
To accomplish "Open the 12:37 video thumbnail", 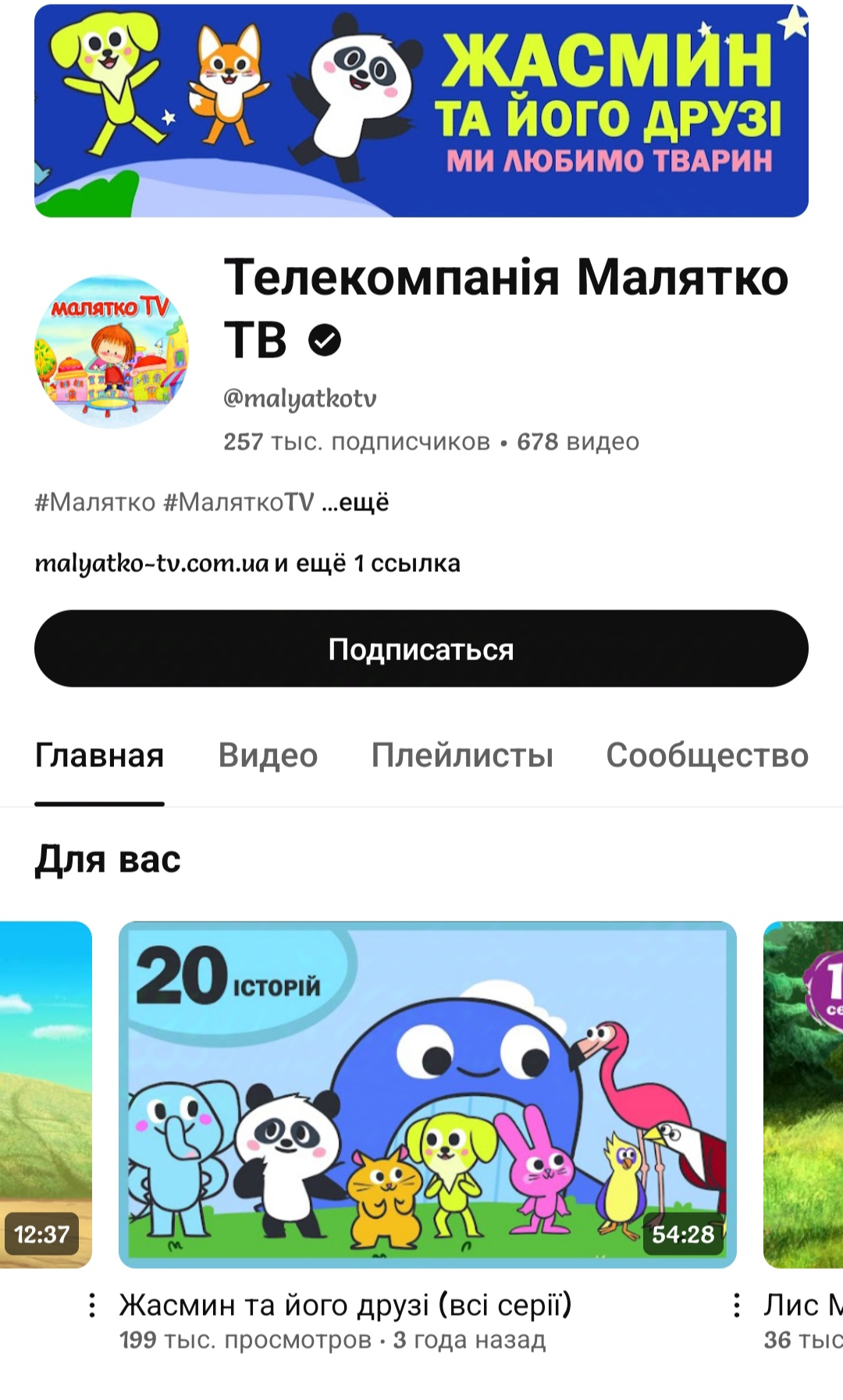I will coord(45,1094).
